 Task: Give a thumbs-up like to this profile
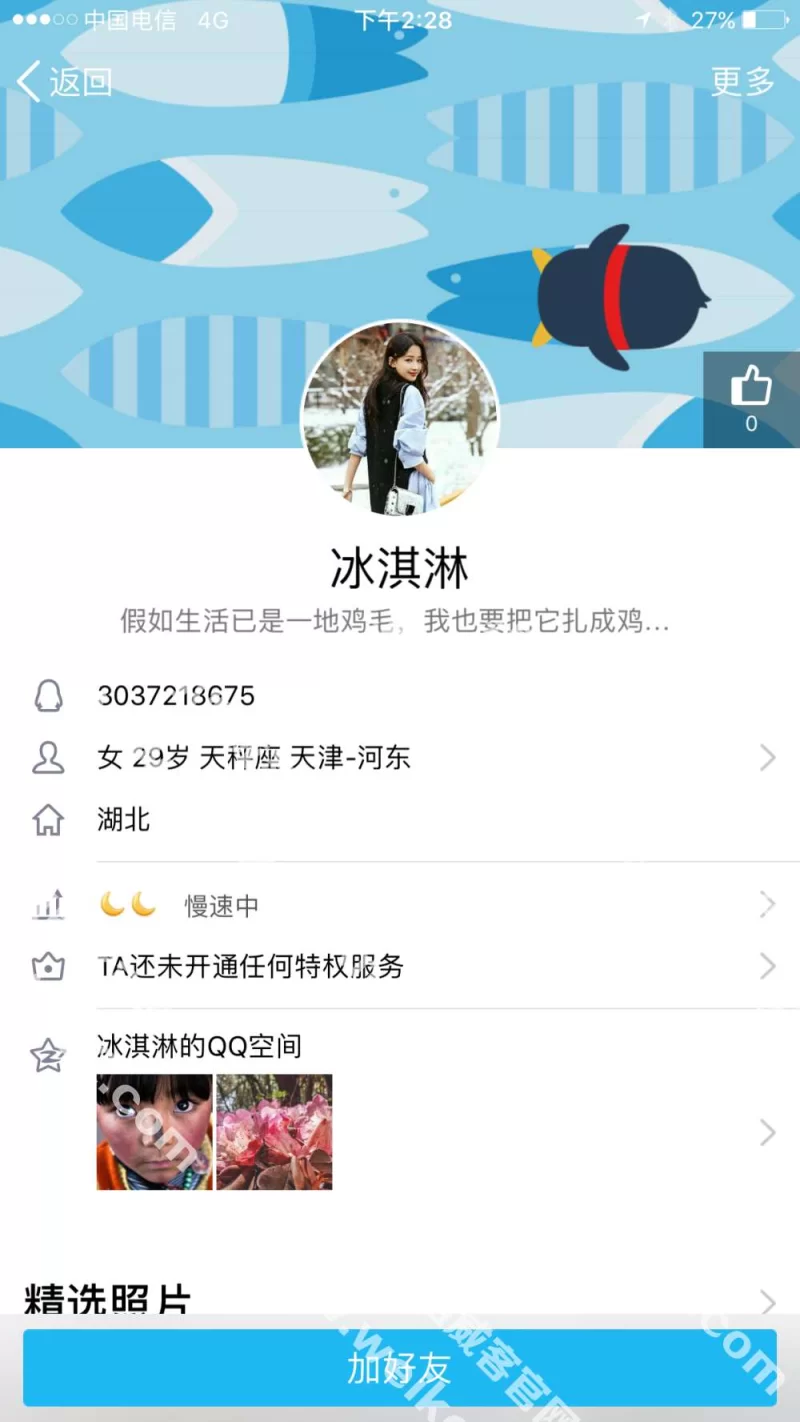tap(751, 397)
